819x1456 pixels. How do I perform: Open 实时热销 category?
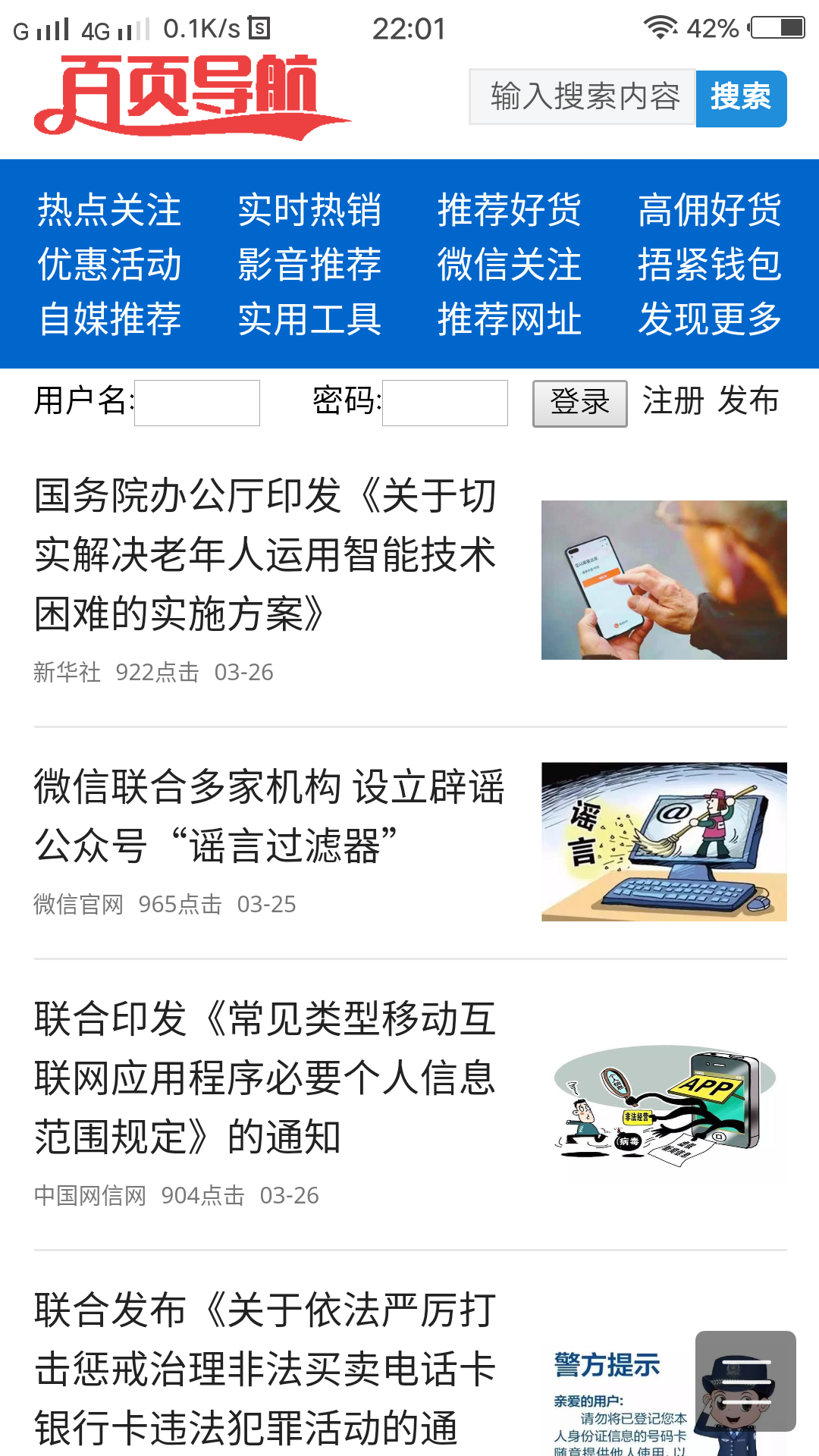point(309,210)
